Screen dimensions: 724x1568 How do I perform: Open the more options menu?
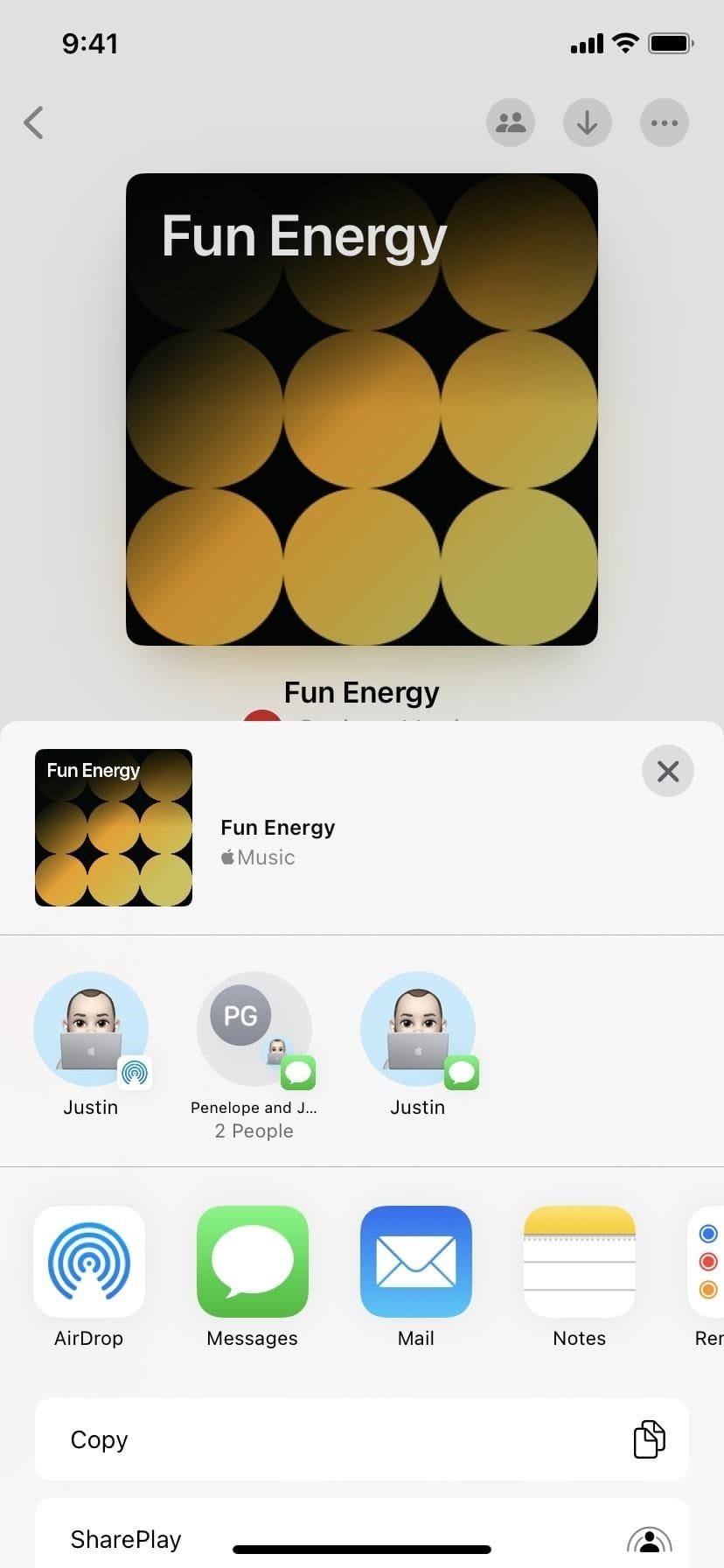pyautogui.click(x=665, y=122)
